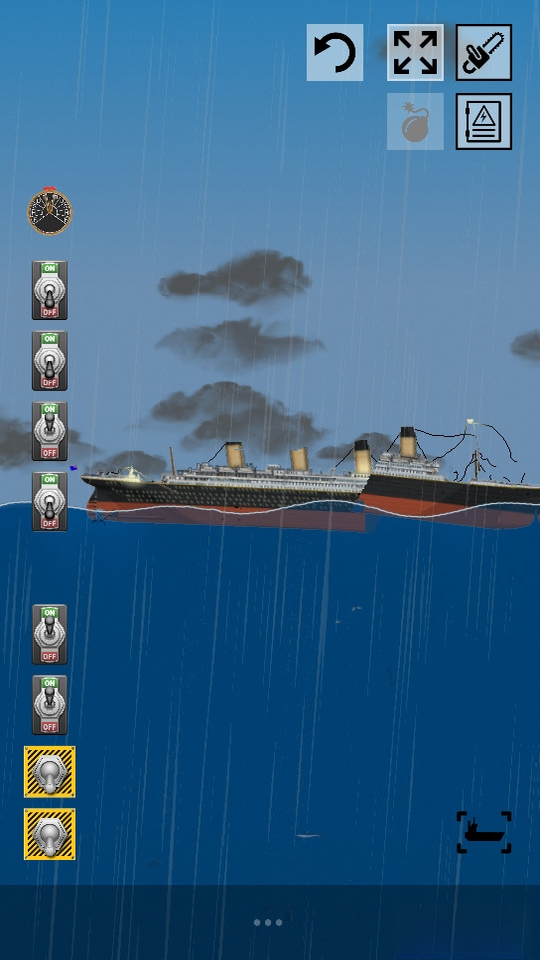
Task: Center view using the ship focus icon
Action: click(x=484, y=833)
